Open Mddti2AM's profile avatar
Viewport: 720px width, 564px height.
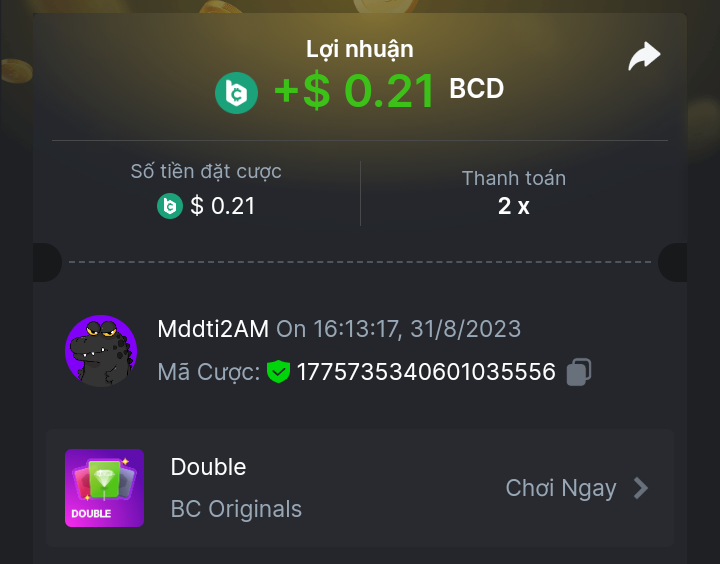(101, 351)
